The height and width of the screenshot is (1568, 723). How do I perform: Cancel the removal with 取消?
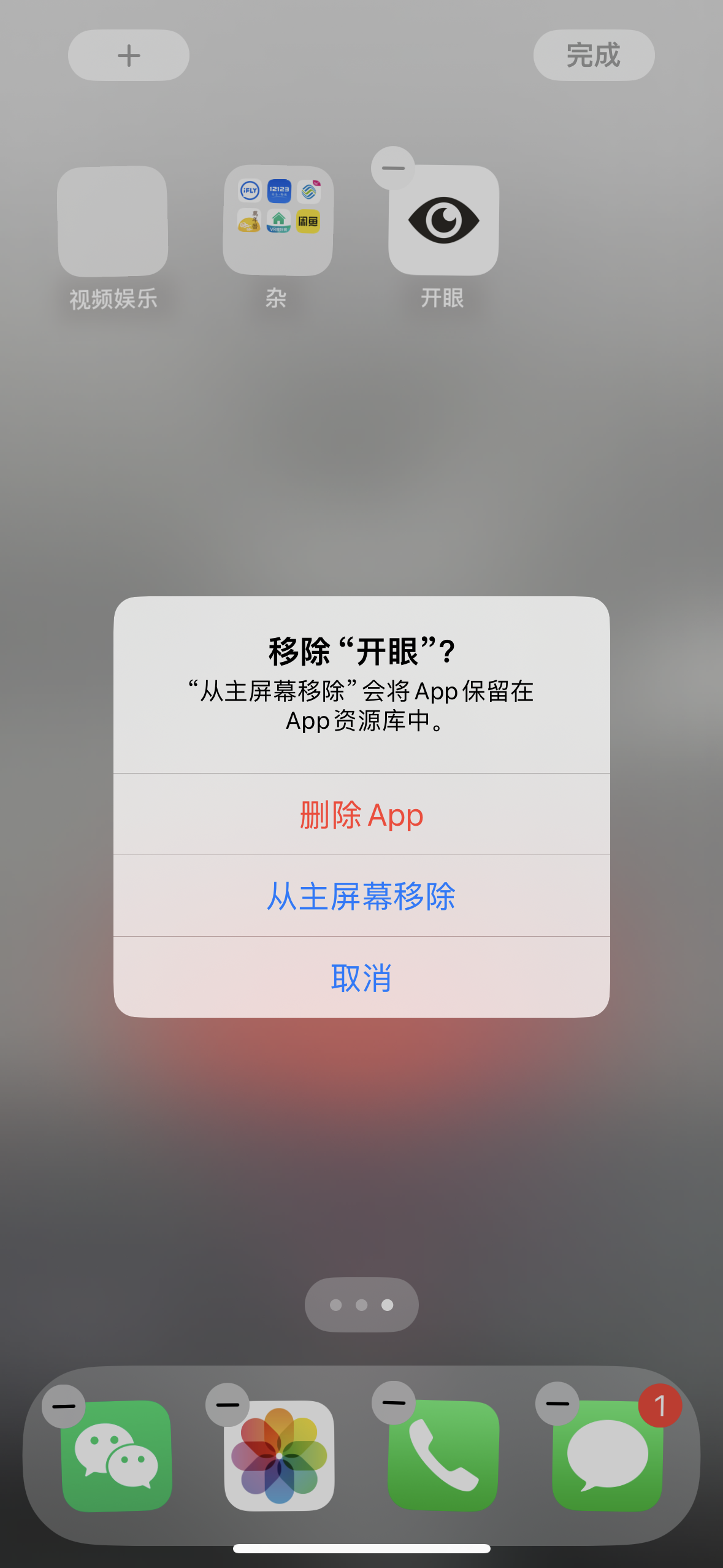click(361, 977)
